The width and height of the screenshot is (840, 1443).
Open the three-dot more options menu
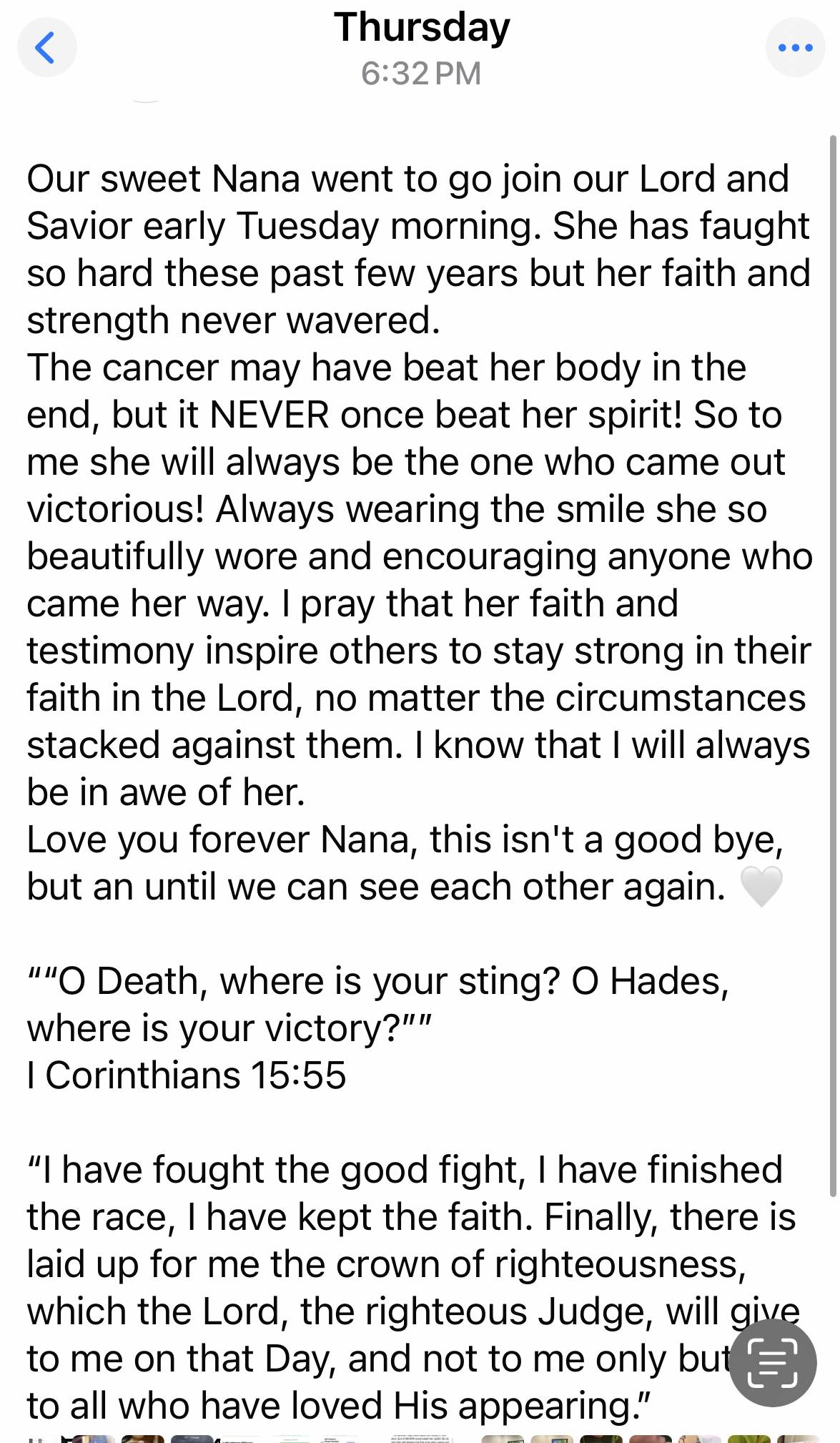795,48
